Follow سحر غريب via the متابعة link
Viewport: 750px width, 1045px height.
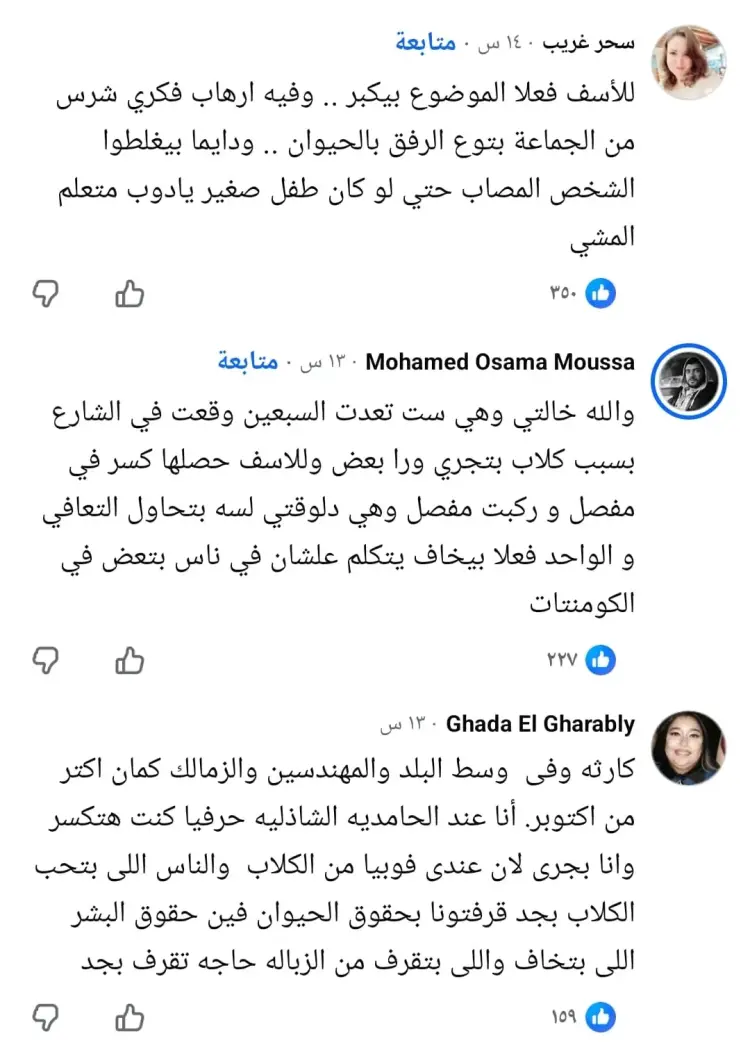click(427, 44)
